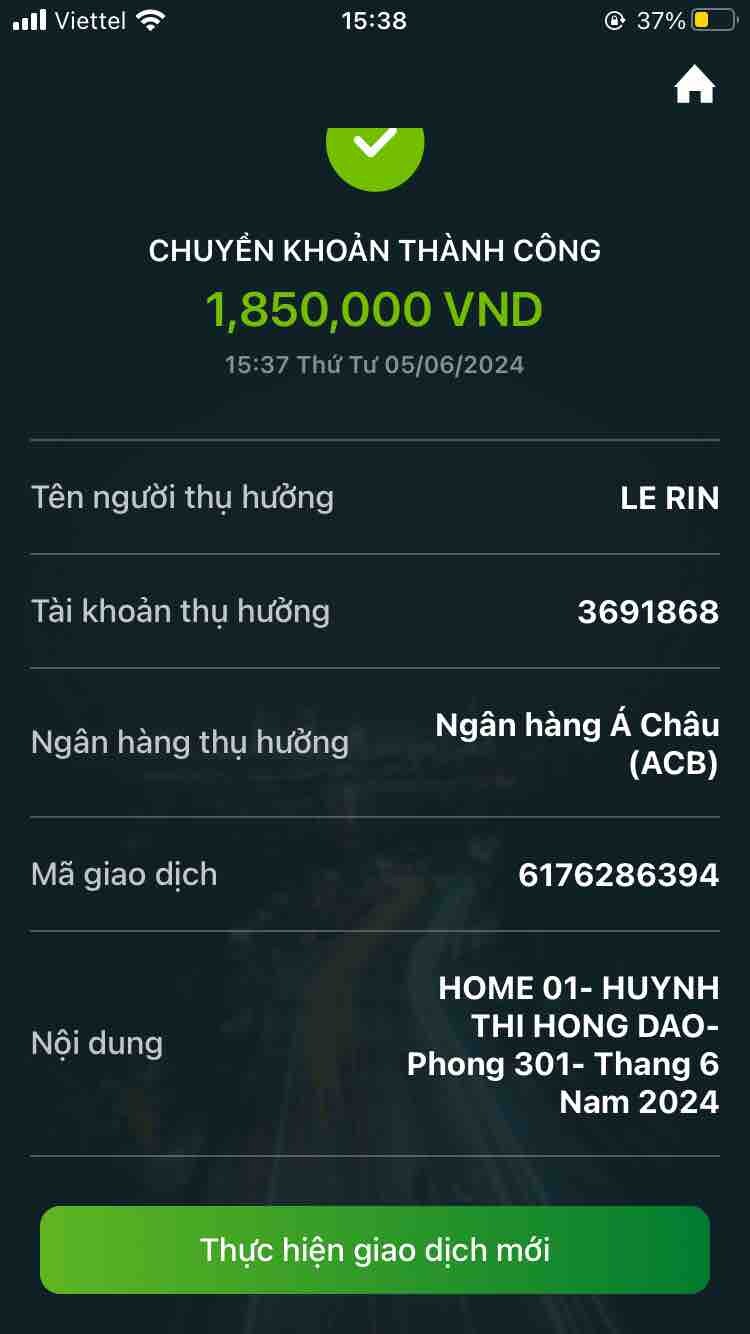
Task: Tap 'Thực hiện giao dịch mới' button
Action: pos(375,1250)
